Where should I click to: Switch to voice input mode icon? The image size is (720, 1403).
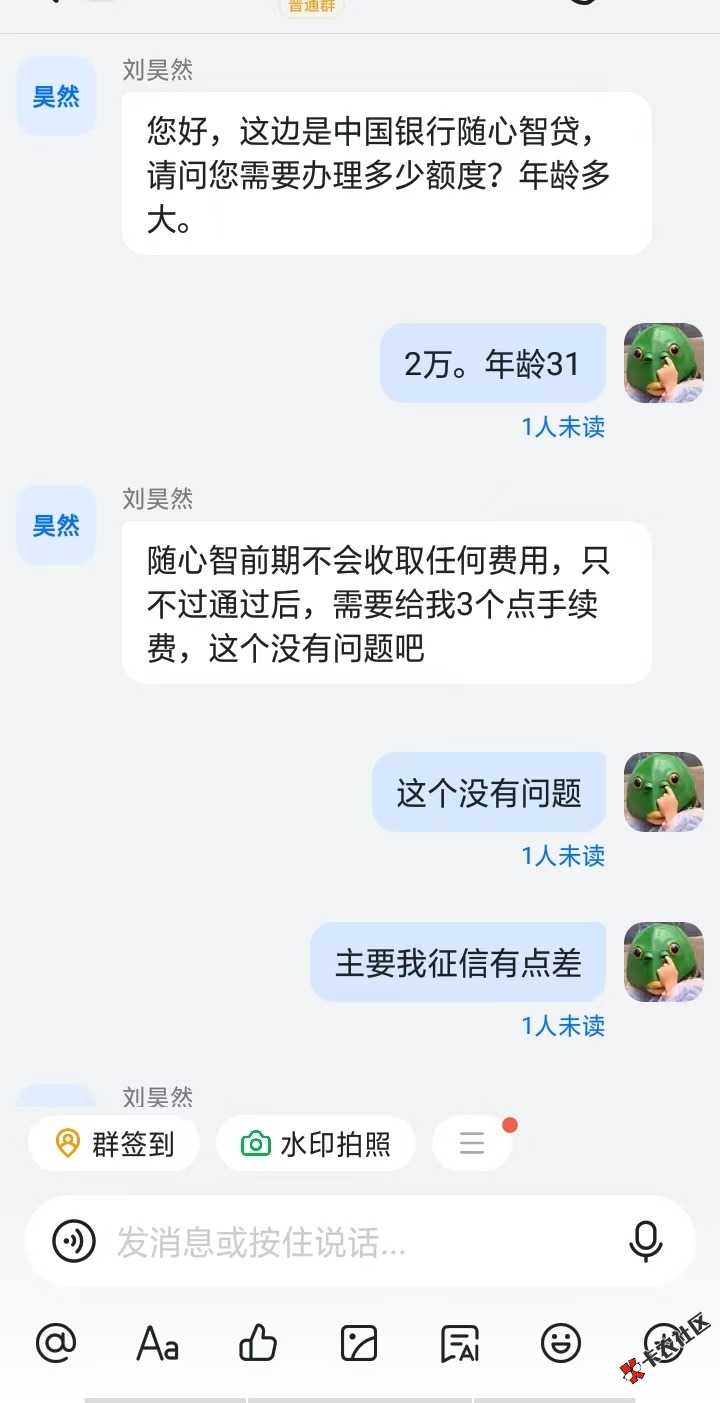pos(74,1242)
